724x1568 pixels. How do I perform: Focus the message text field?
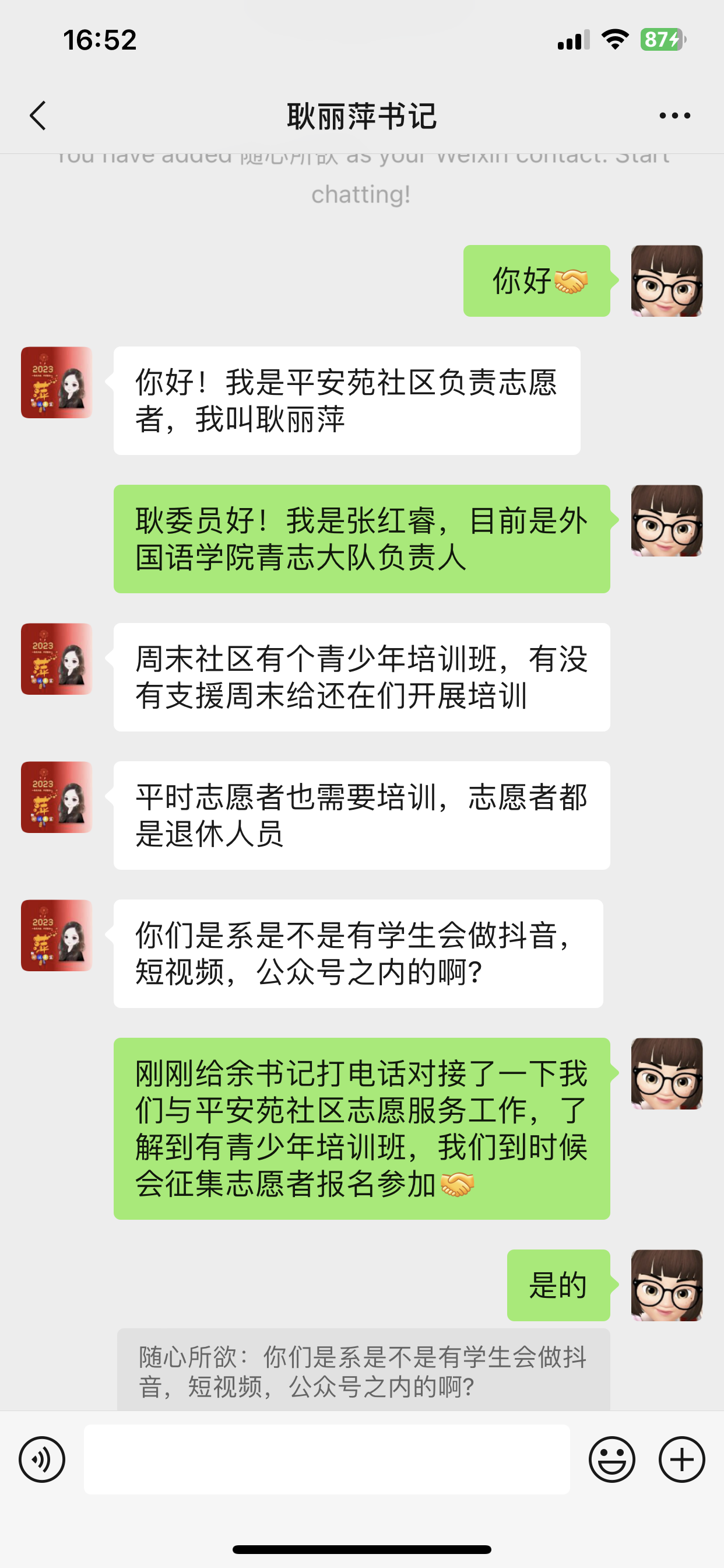click(326, 1459)
